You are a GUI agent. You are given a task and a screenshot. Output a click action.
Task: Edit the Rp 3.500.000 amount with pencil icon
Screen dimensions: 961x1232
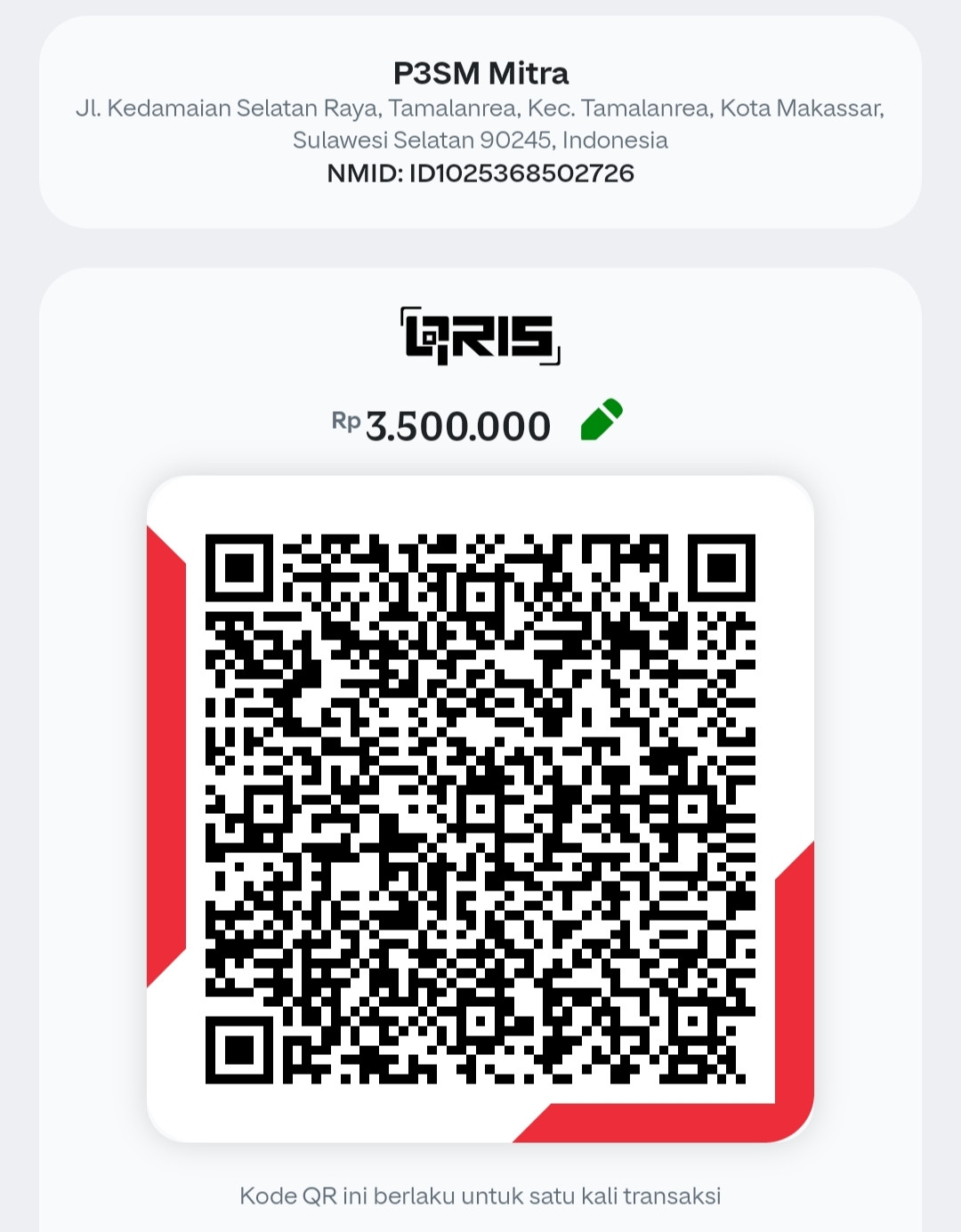click(602, 420)
